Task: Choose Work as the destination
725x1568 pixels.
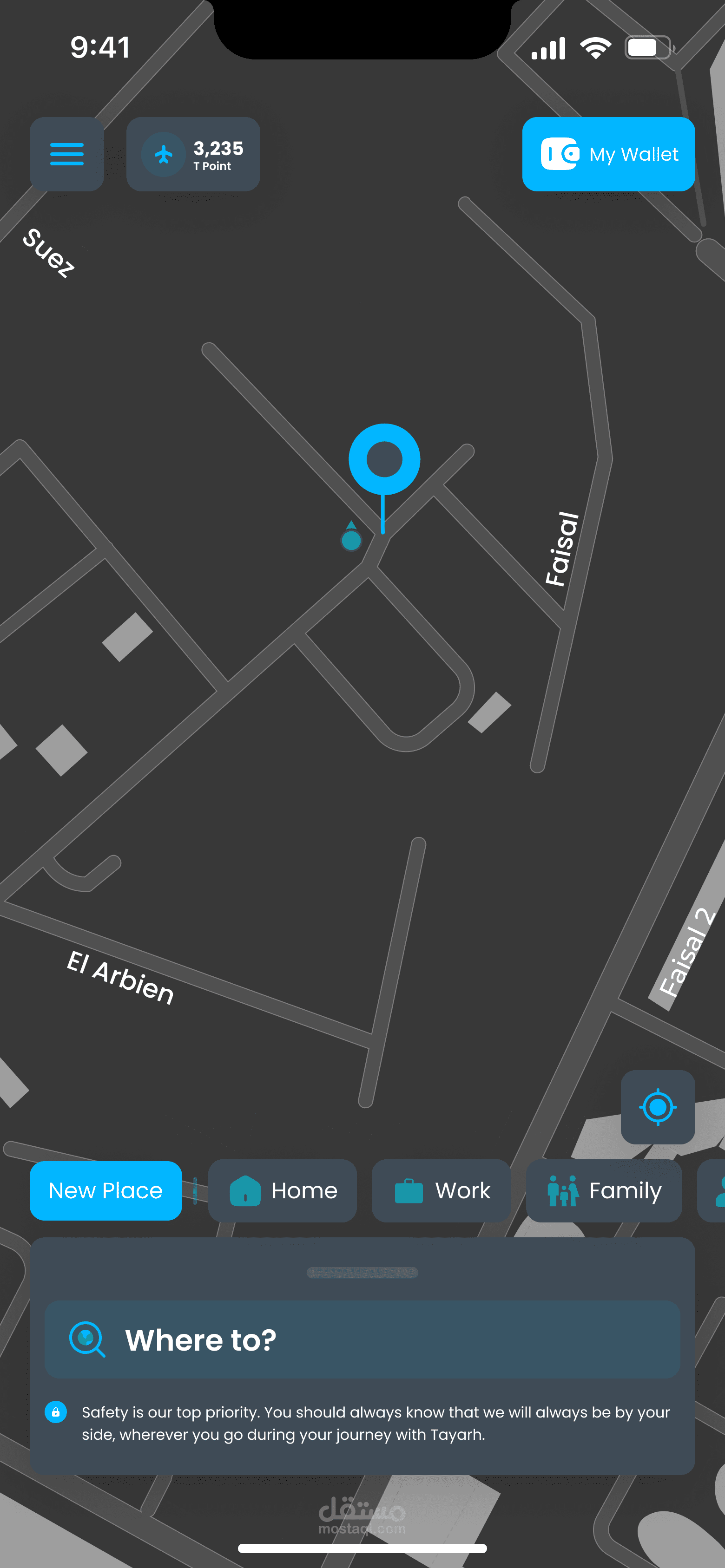Action: point(441,1190)
